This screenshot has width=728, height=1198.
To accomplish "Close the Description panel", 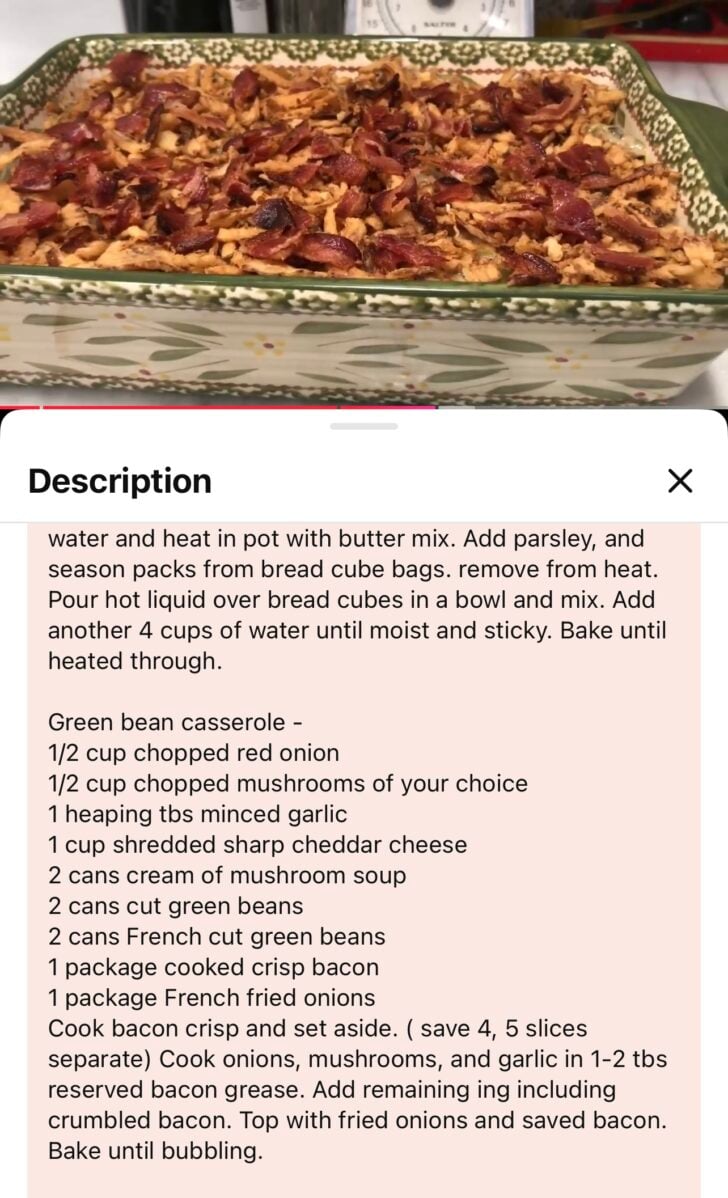I will pyautogui.click(x=679, y=481).
